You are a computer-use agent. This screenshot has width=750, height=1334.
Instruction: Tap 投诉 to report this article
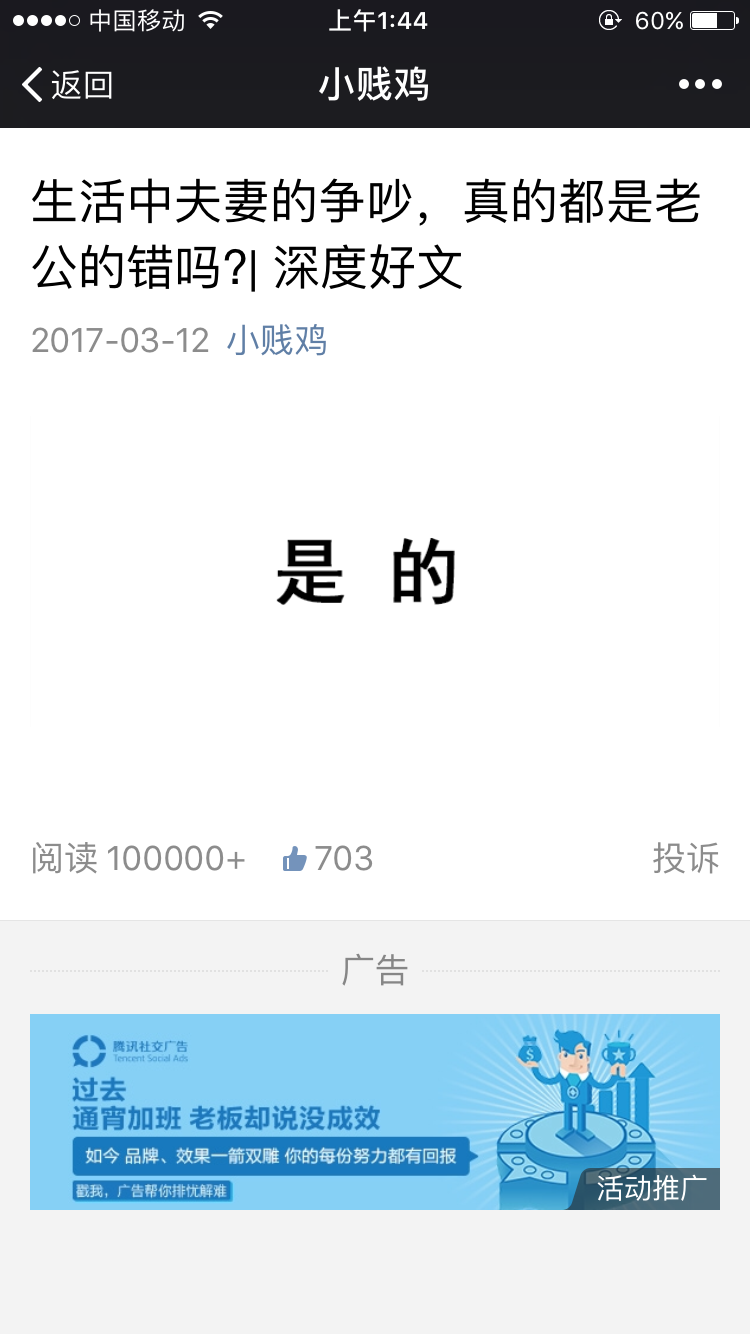click(x=686, y=858)
